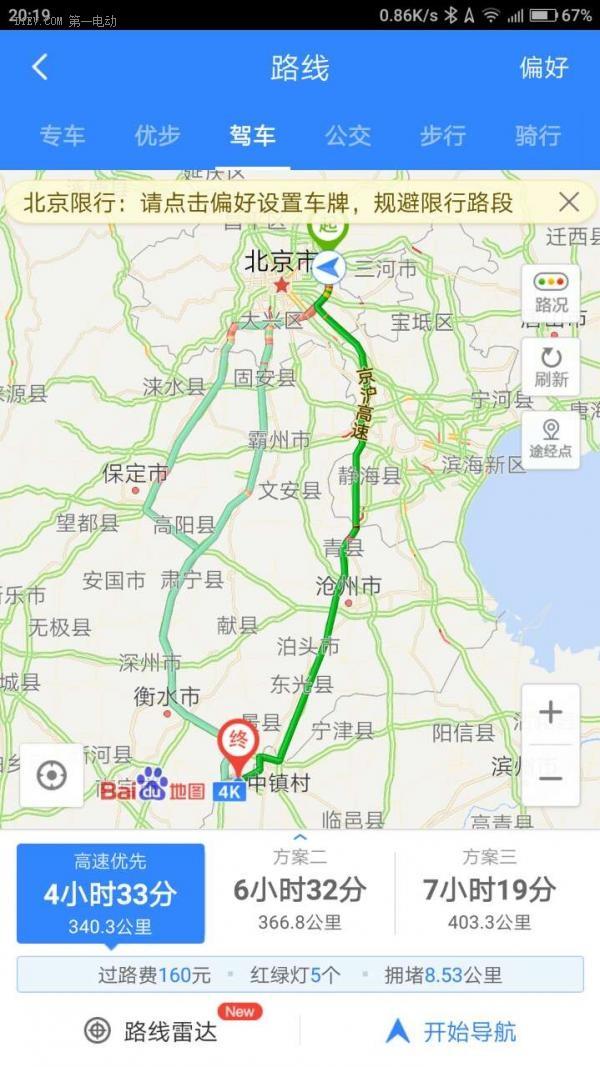Tap the 刷新 refresh button
The width and height of the screenshot is (600, 1067).
point(551,367)
